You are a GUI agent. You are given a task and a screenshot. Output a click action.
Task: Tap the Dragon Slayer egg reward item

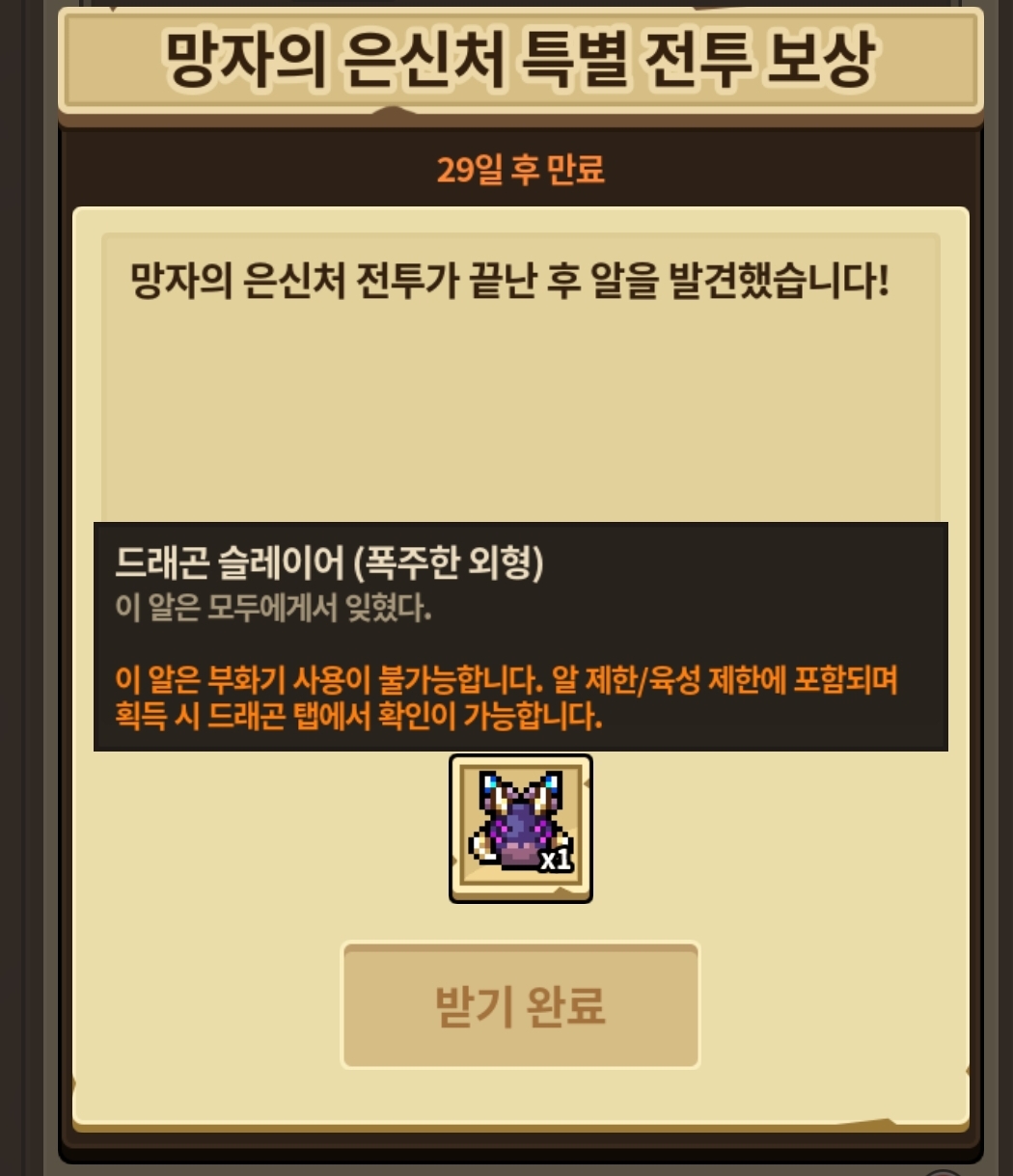point(521,829)
